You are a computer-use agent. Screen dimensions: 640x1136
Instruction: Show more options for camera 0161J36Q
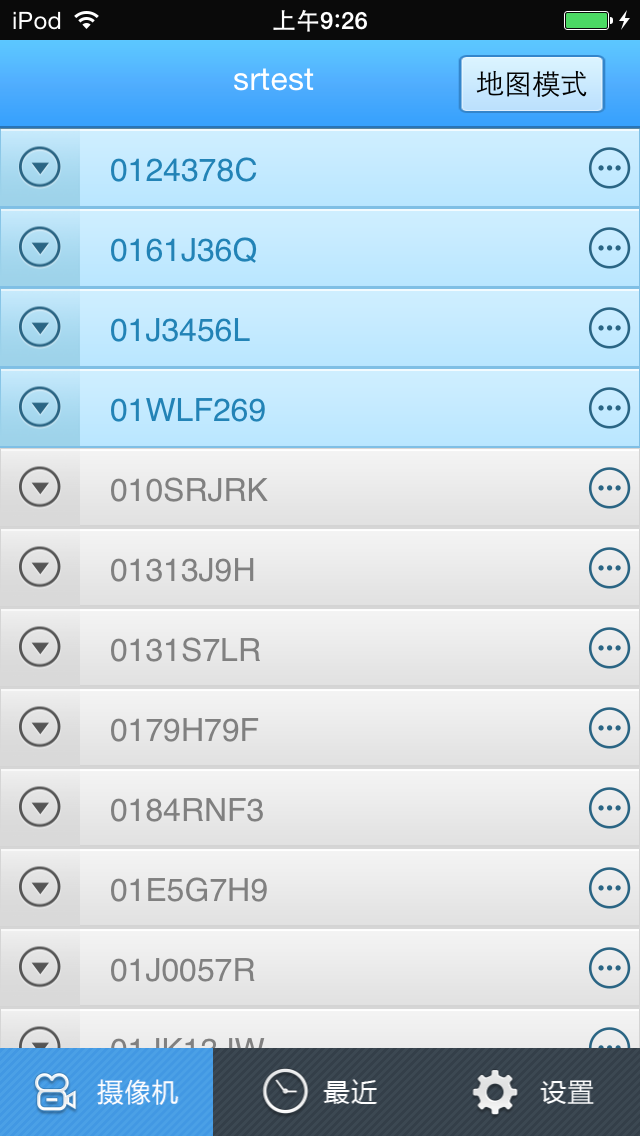pos(609,249)
